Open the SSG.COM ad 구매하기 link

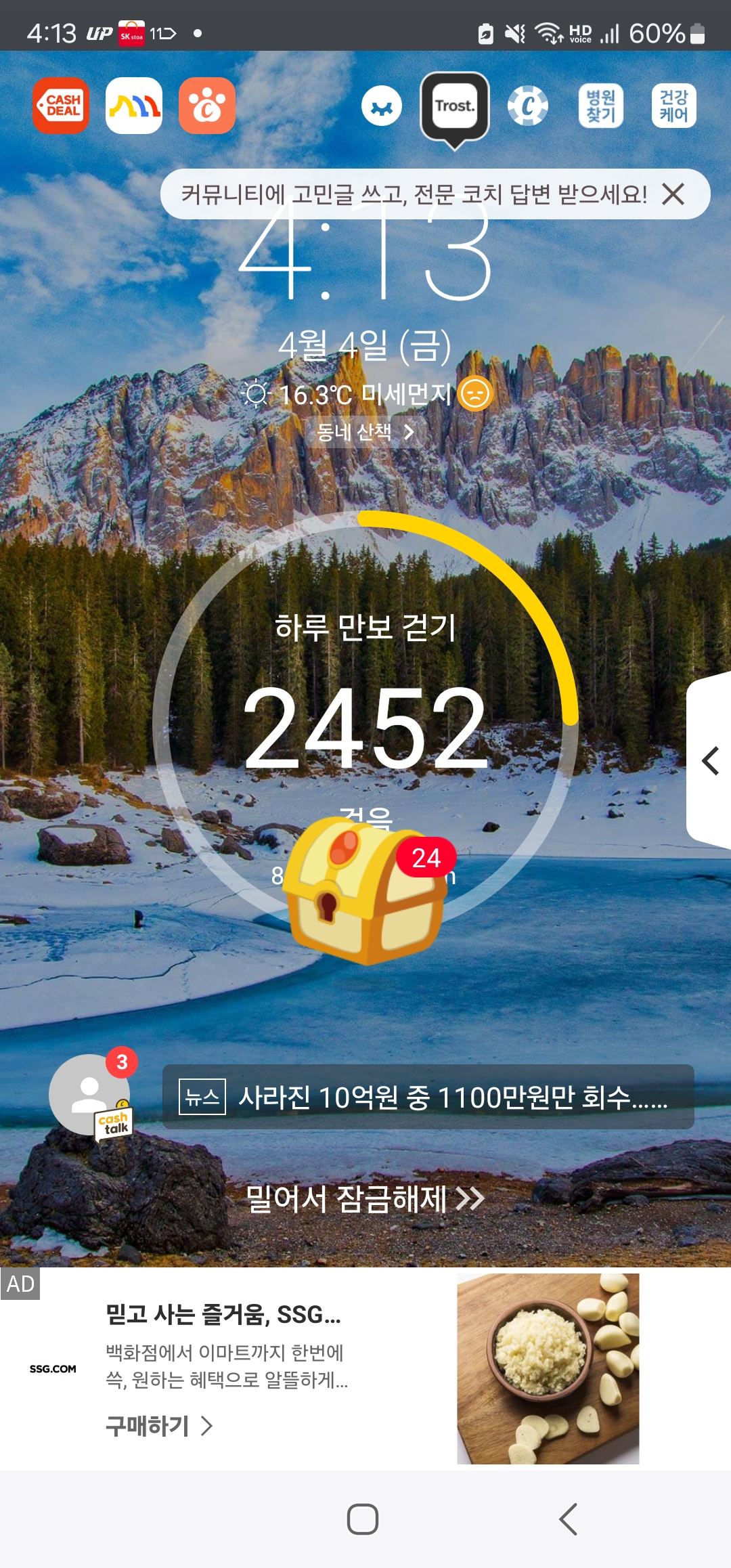pyautogui.click(x=159, y=1426)
